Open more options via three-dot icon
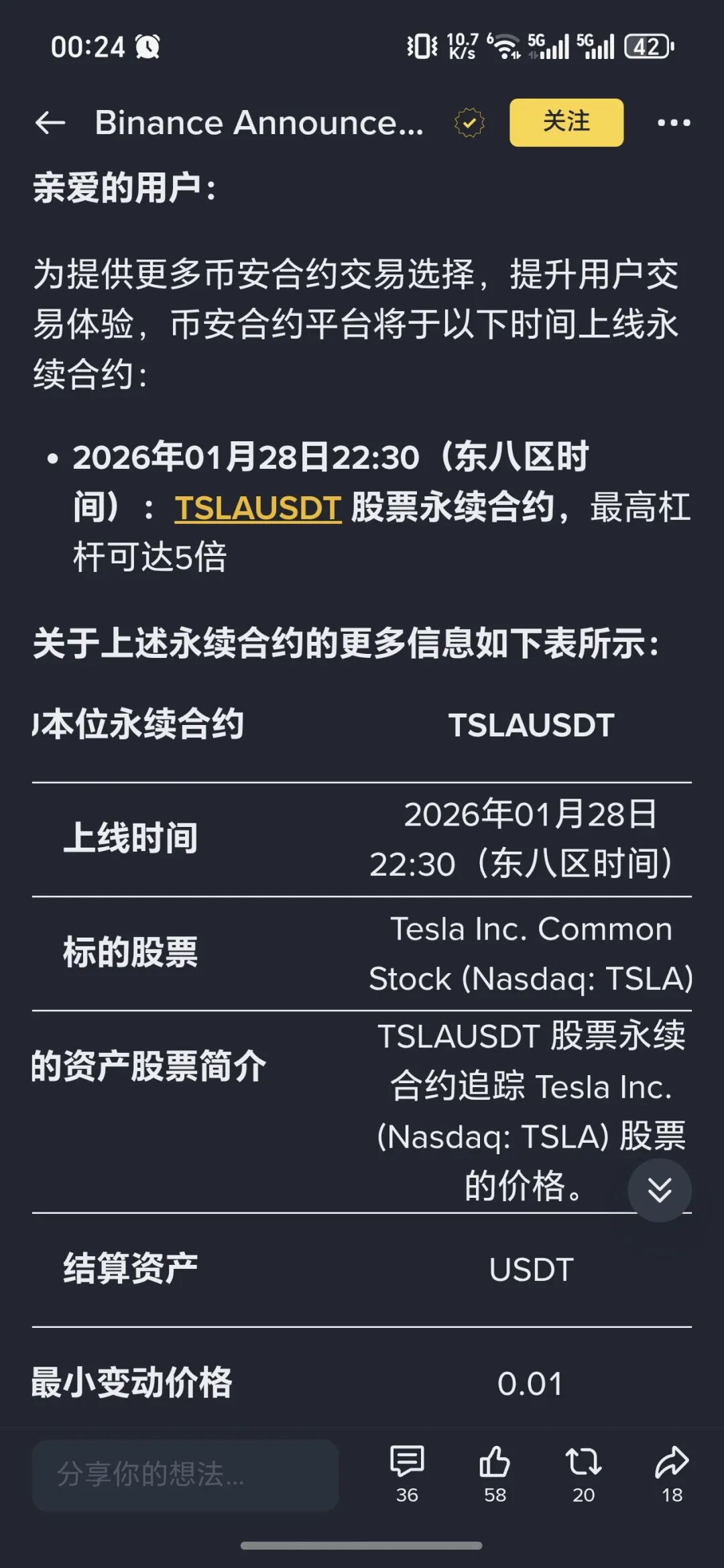The width and height of the screenshot is (724, 1568). [x=673, y=123]
